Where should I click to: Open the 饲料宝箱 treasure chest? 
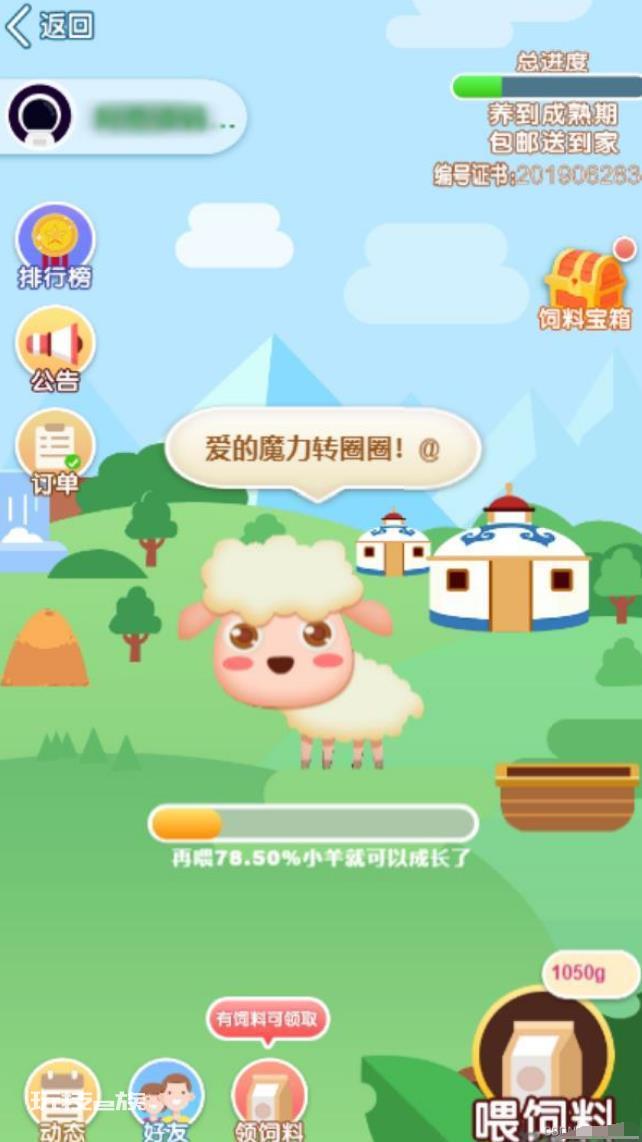click(x=586, y=287)
